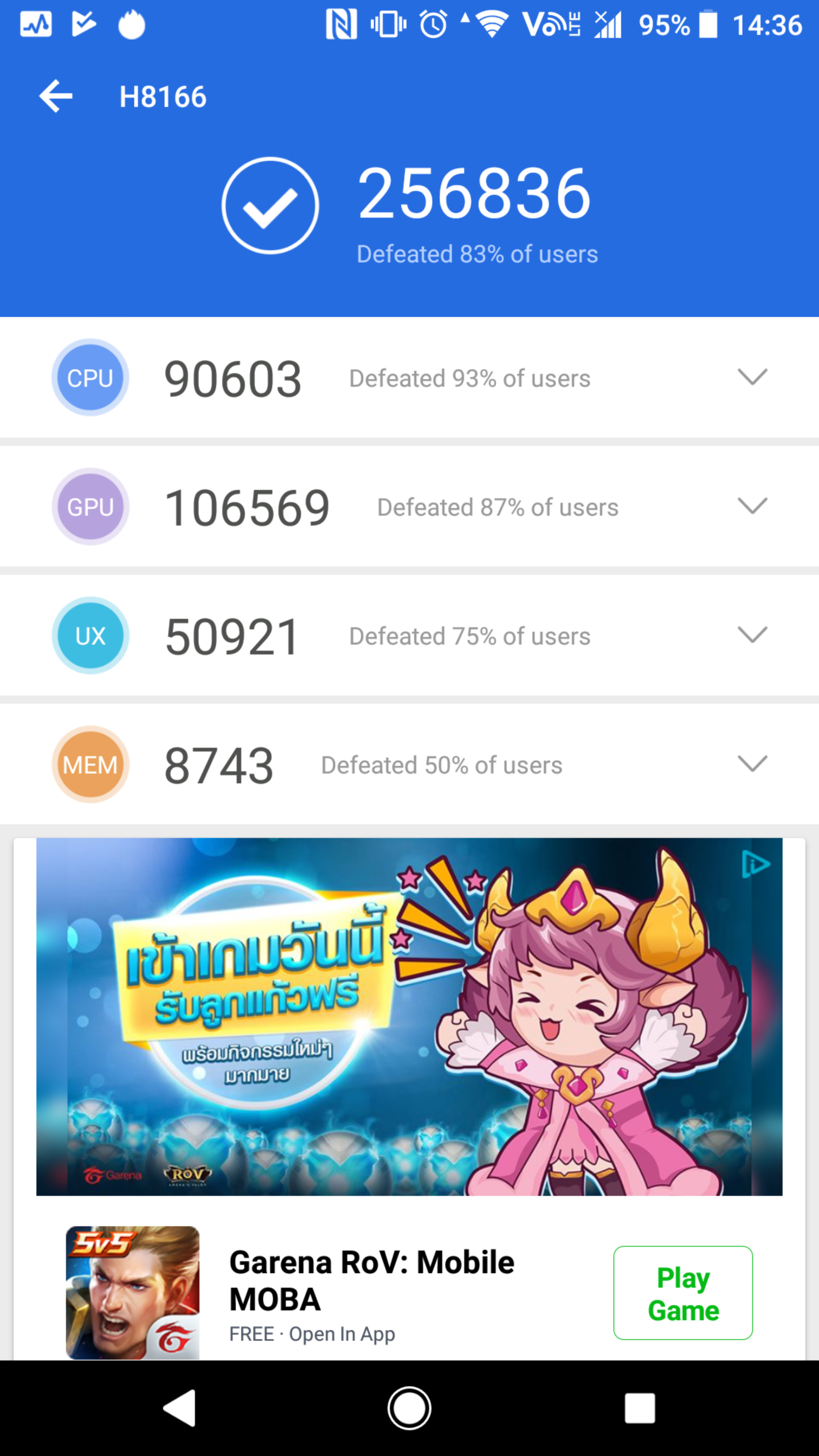Screen dimensions: 819x1456
Task: Open the recent apps overview
Action: pos(640,1408)
